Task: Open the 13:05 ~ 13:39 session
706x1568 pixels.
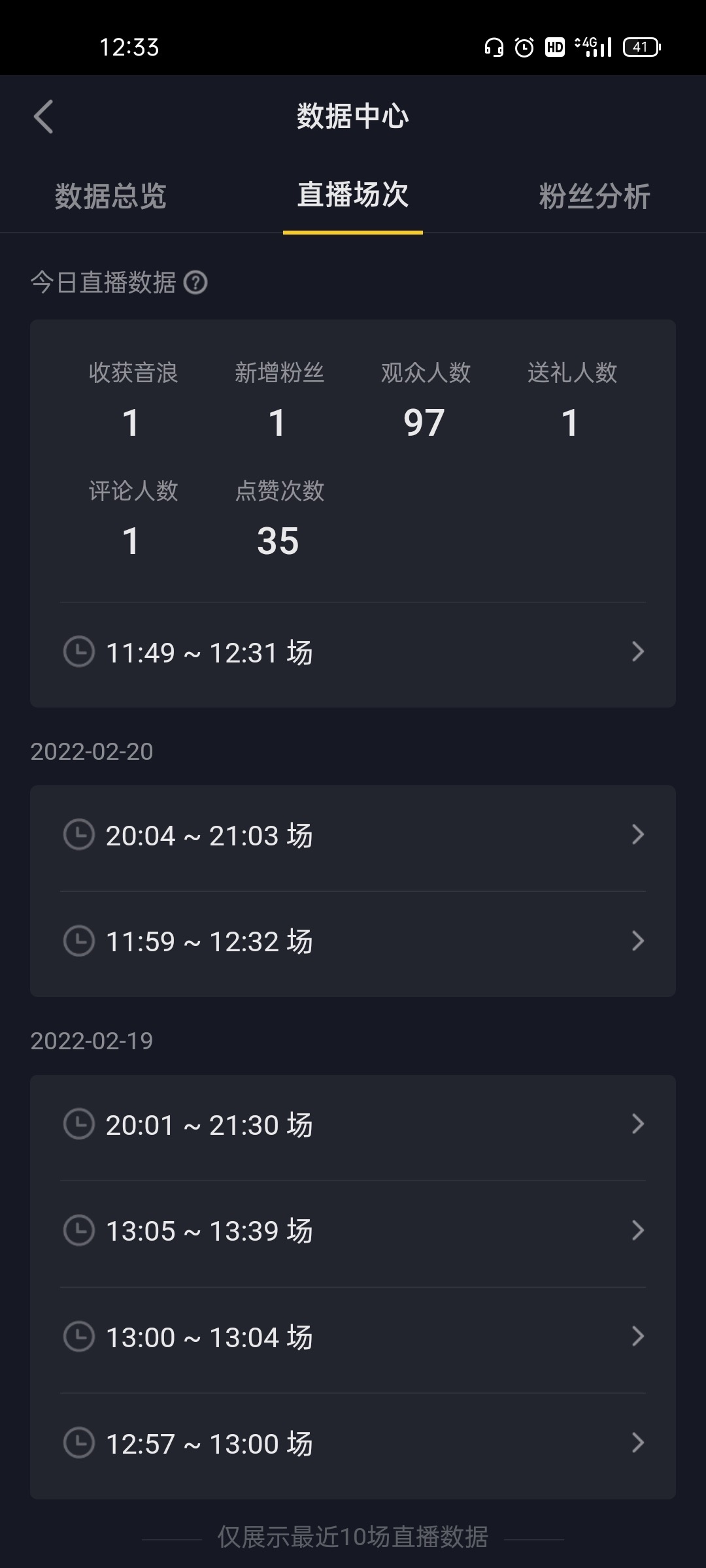Action: (x=353, y=1231)
